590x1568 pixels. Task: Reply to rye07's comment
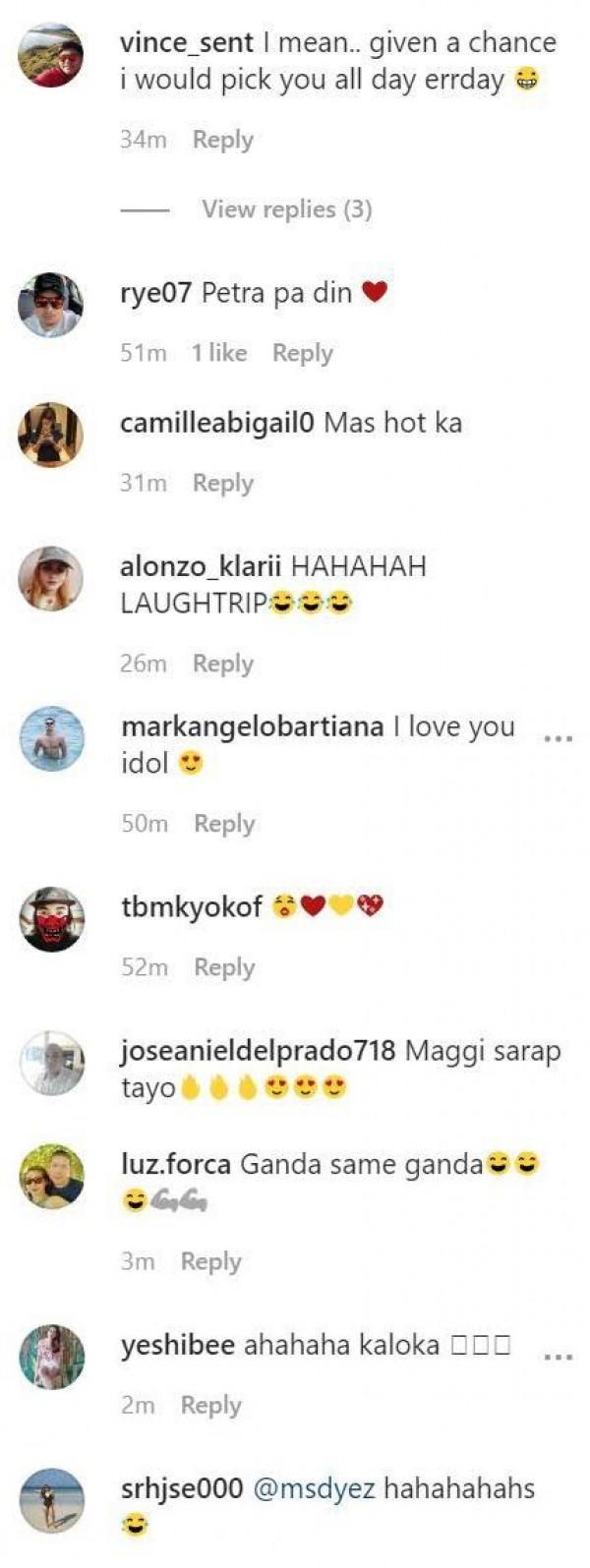[x=302, y=353]
